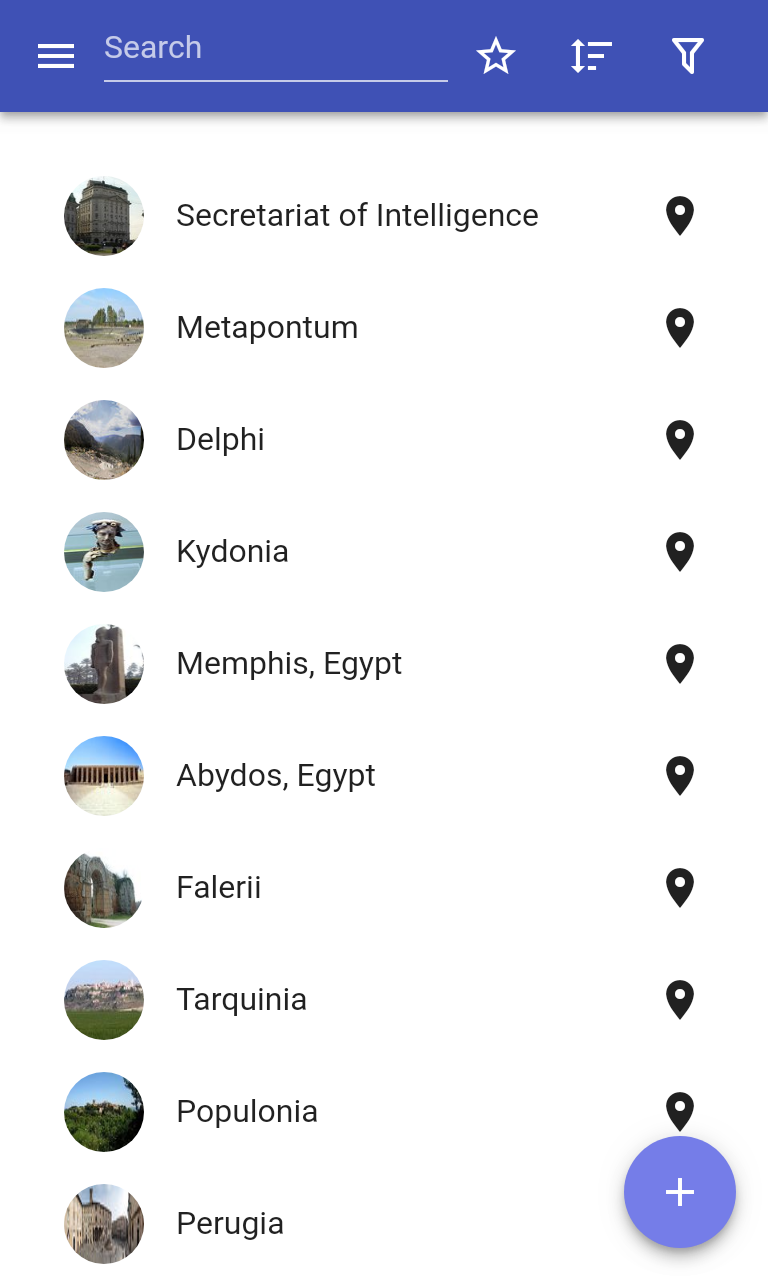The image size is (768, 1280).
Task: Select Delphi from the list
Action: pyautogui.click(x=220, y=440)
